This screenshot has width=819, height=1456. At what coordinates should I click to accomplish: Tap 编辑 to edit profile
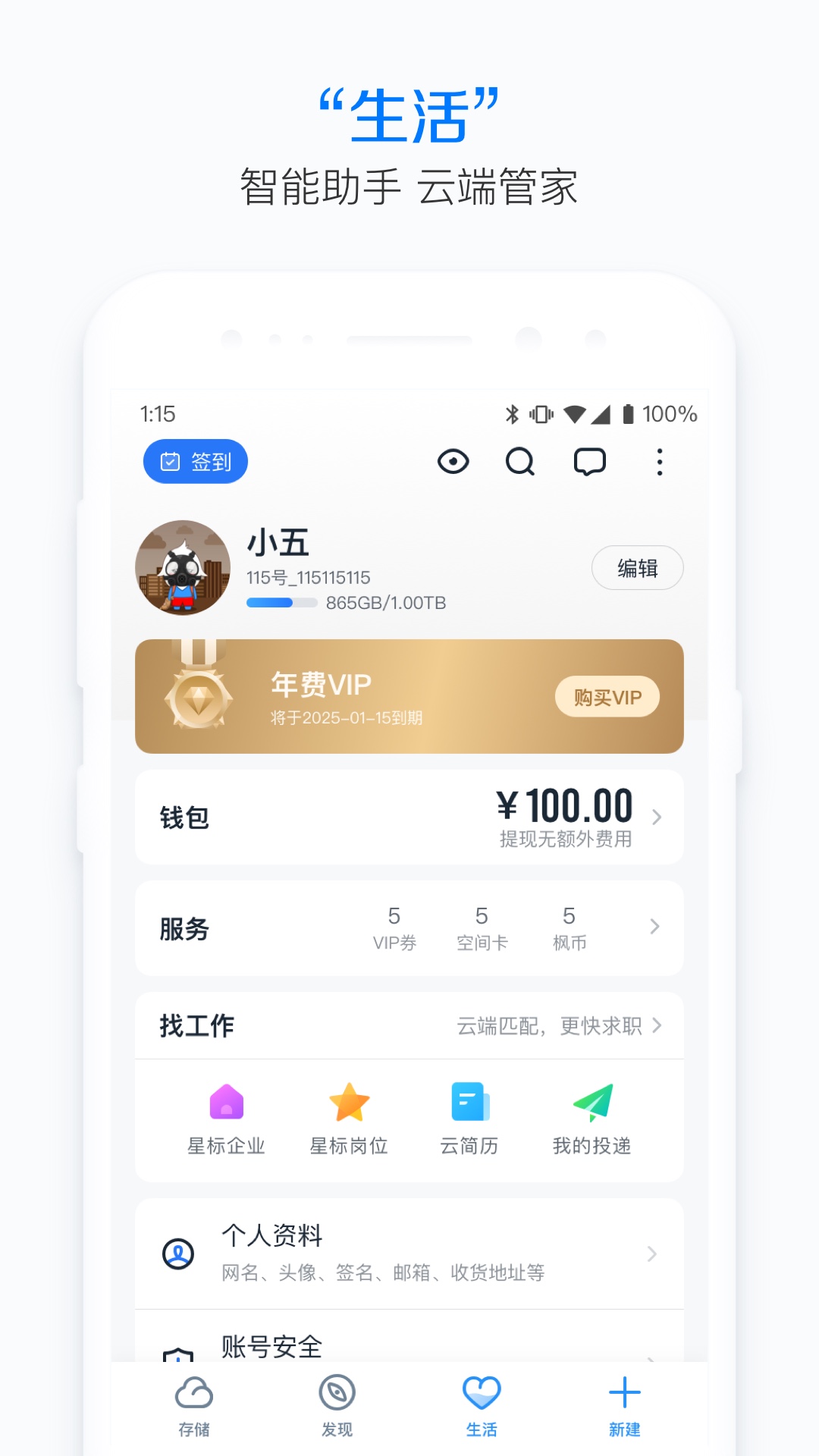click(x=637, y=566)
